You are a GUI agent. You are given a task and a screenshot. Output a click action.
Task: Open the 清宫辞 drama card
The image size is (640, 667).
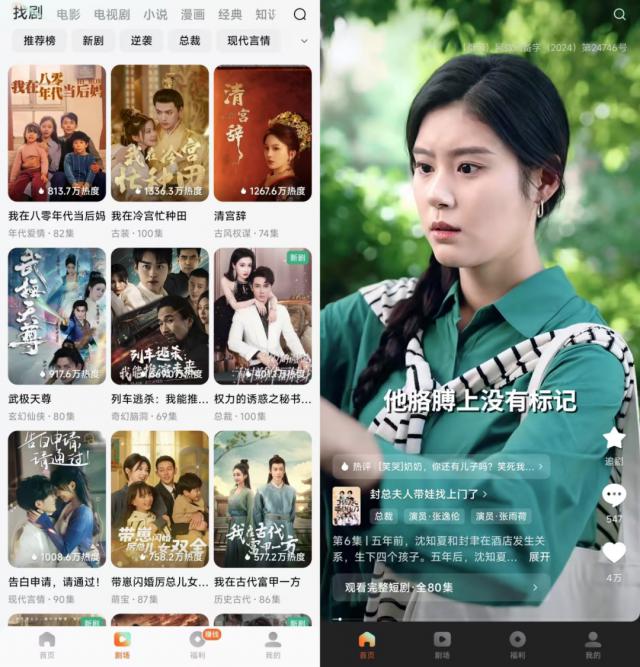click(x=262, y=133)
